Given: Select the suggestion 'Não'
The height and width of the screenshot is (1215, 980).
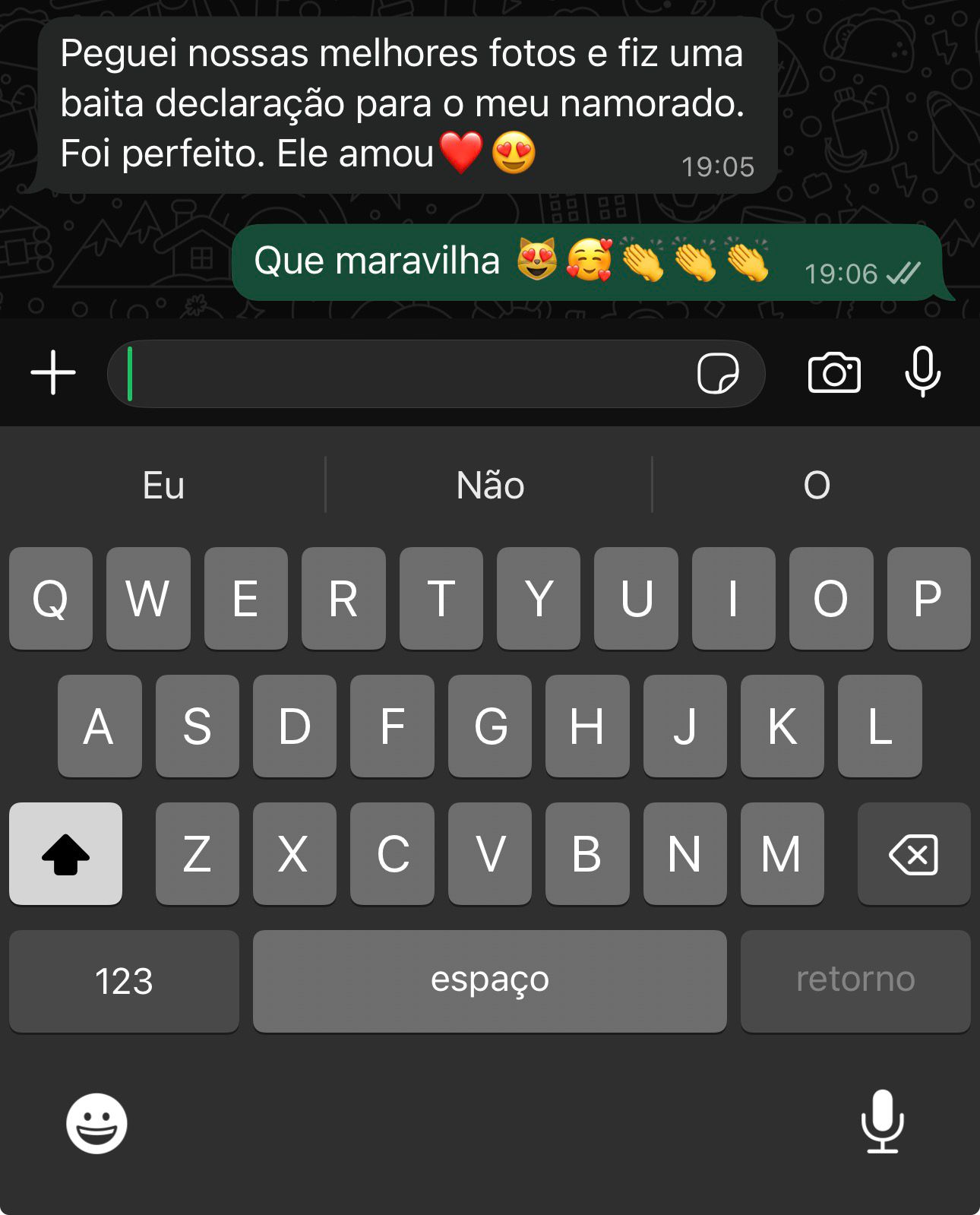Looking at the screenshot, I should coord(490,486).
